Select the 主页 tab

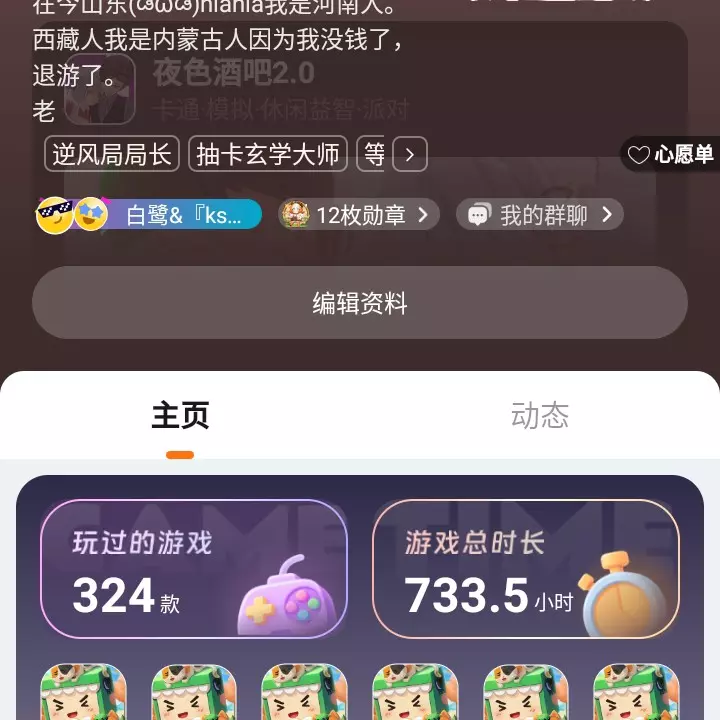[180, 416]
